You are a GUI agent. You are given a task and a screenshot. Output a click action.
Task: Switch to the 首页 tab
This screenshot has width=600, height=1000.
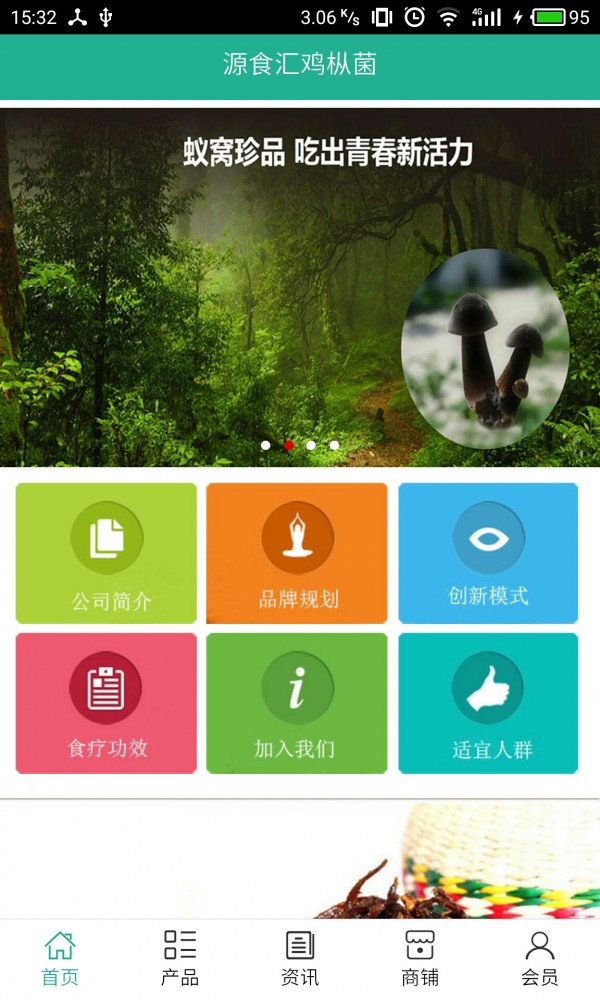(x=60, y=958)
